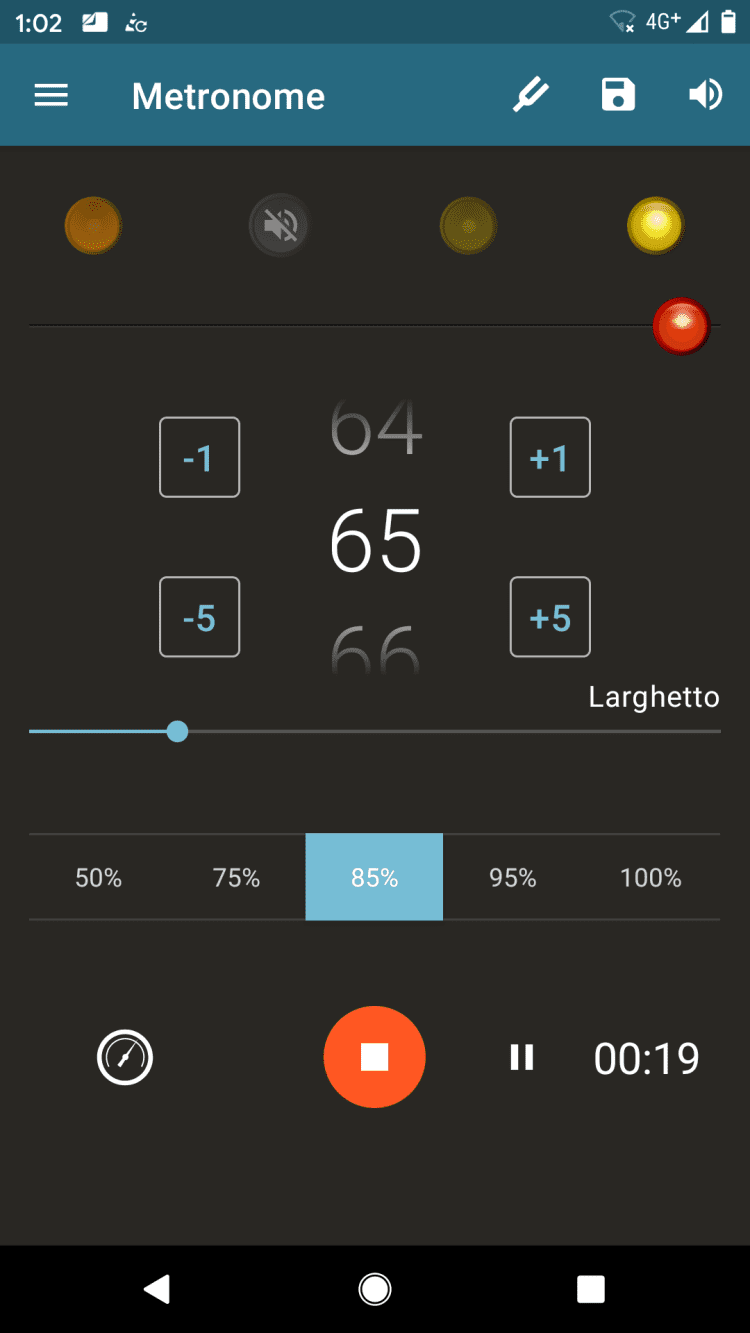
Task: Stop the metronome
Action: point(374,1057)
